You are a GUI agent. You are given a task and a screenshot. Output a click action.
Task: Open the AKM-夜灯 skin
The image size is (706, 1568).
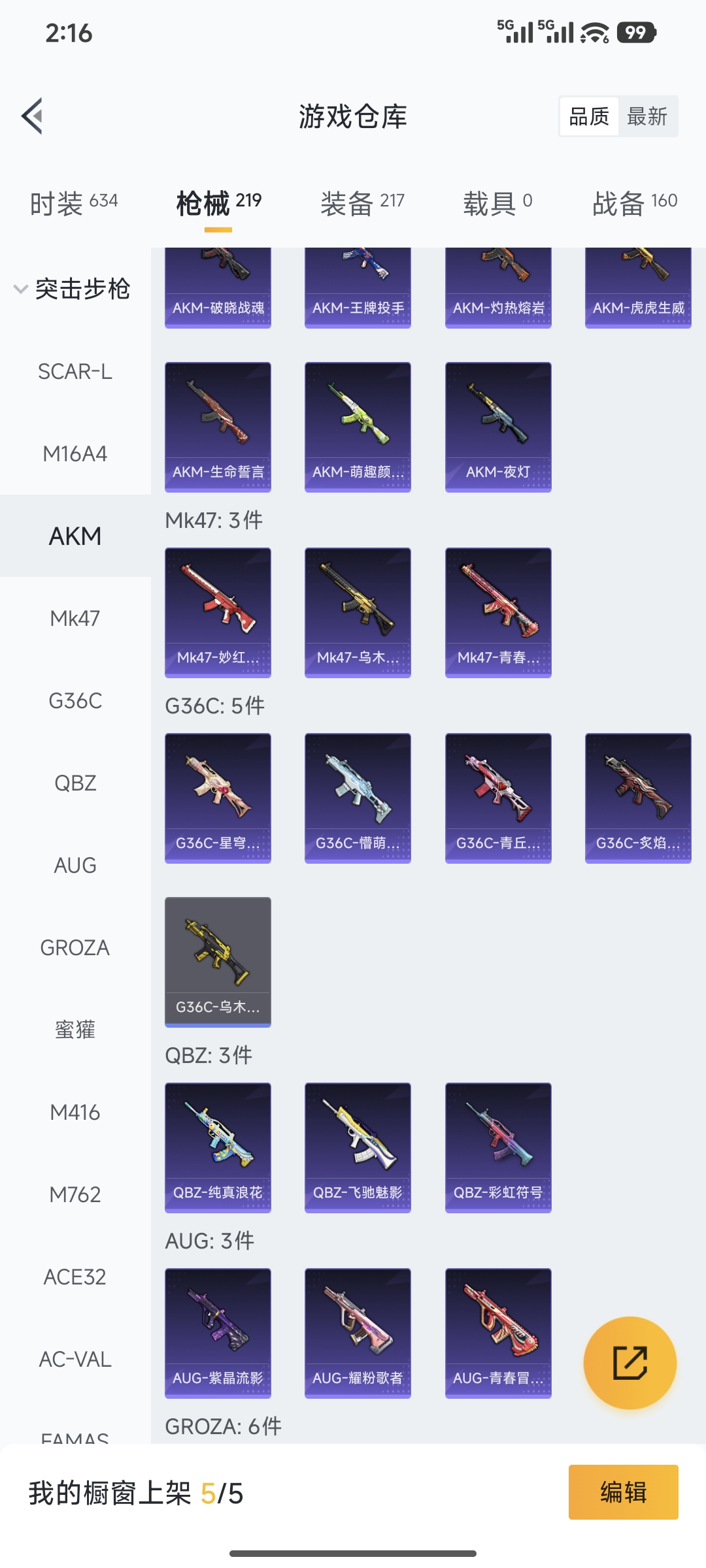pos(498,426)
